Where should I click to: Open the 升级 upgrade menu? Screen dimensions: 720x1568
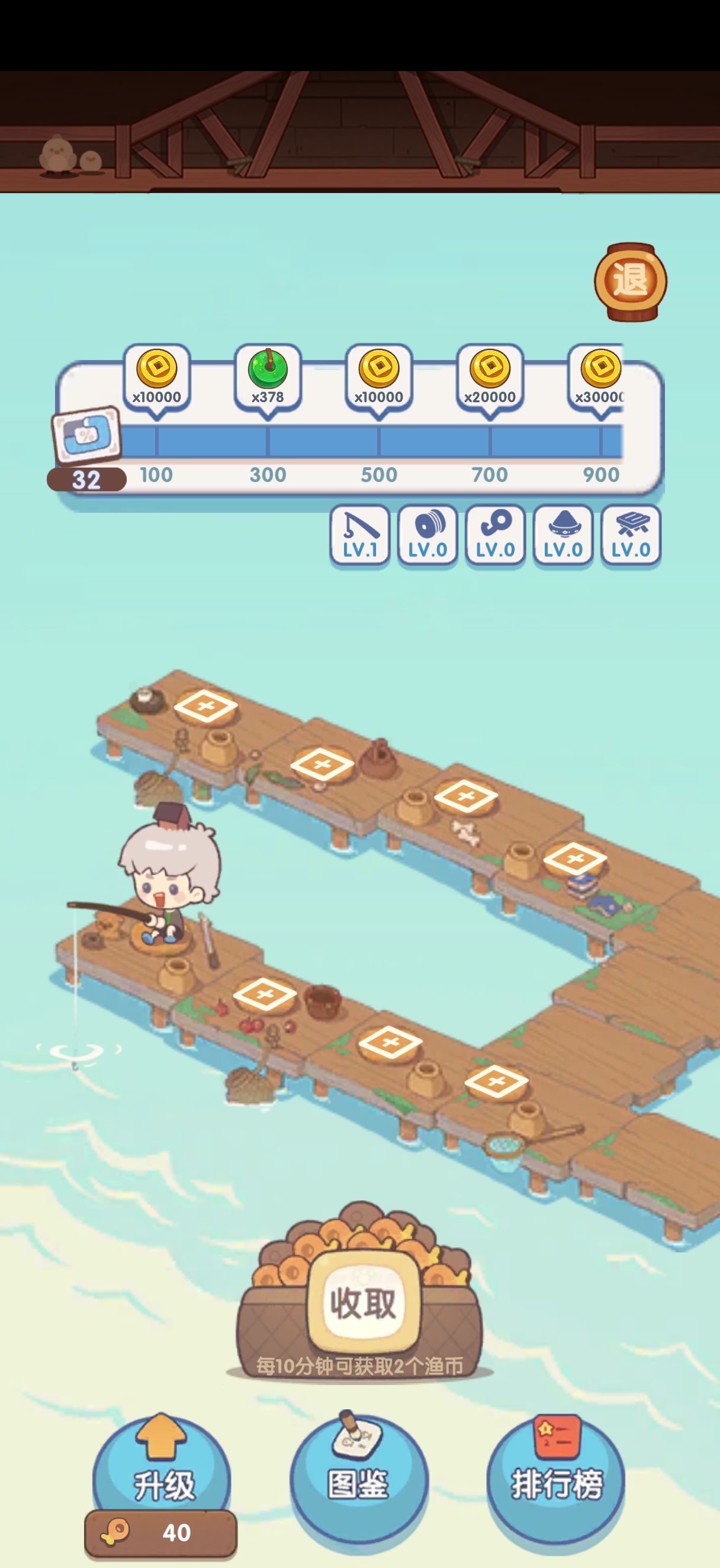[162, 1480]
